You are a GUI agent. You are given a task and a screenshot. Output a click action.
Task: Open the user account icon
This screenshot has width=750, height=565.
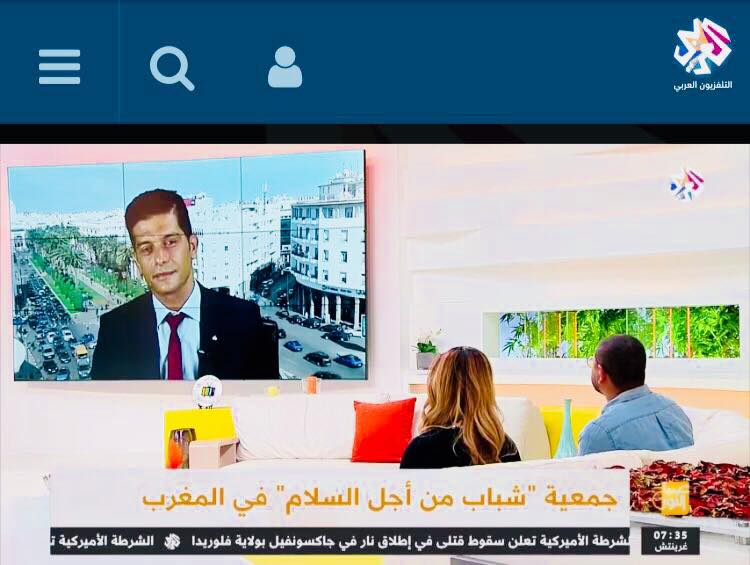285,67
